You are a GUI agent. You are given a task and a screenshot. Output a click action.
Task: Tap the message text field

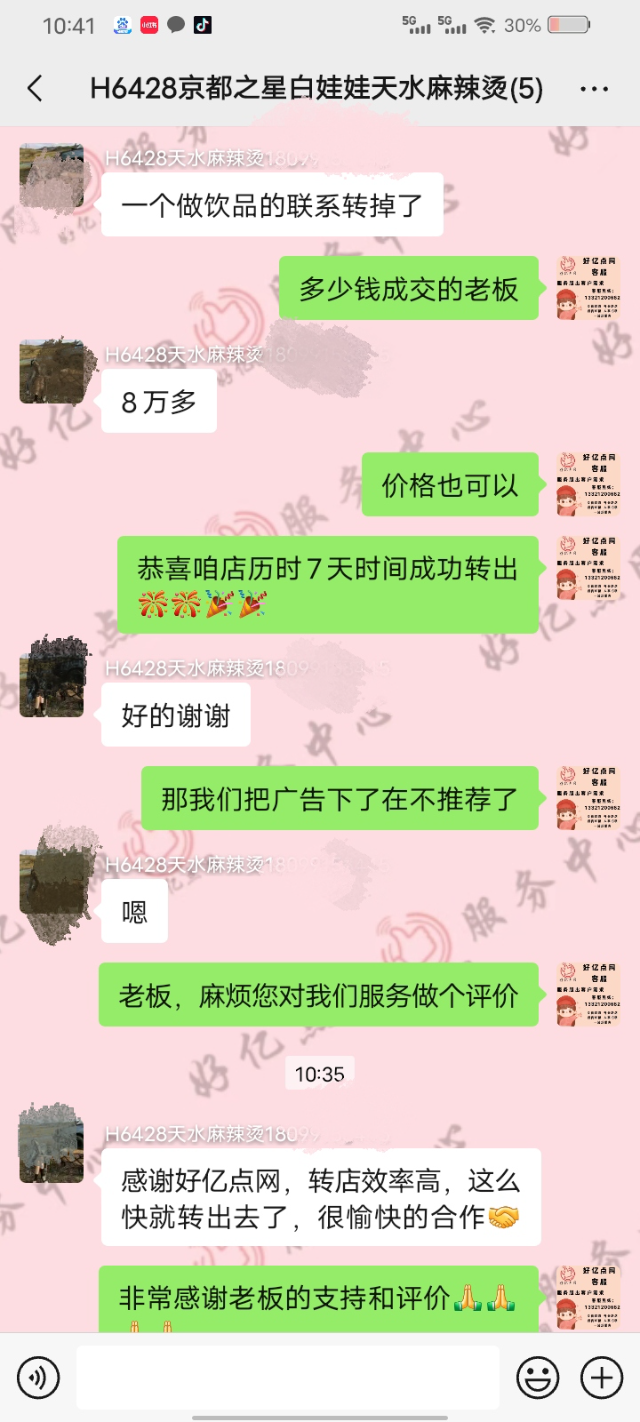287,1378
